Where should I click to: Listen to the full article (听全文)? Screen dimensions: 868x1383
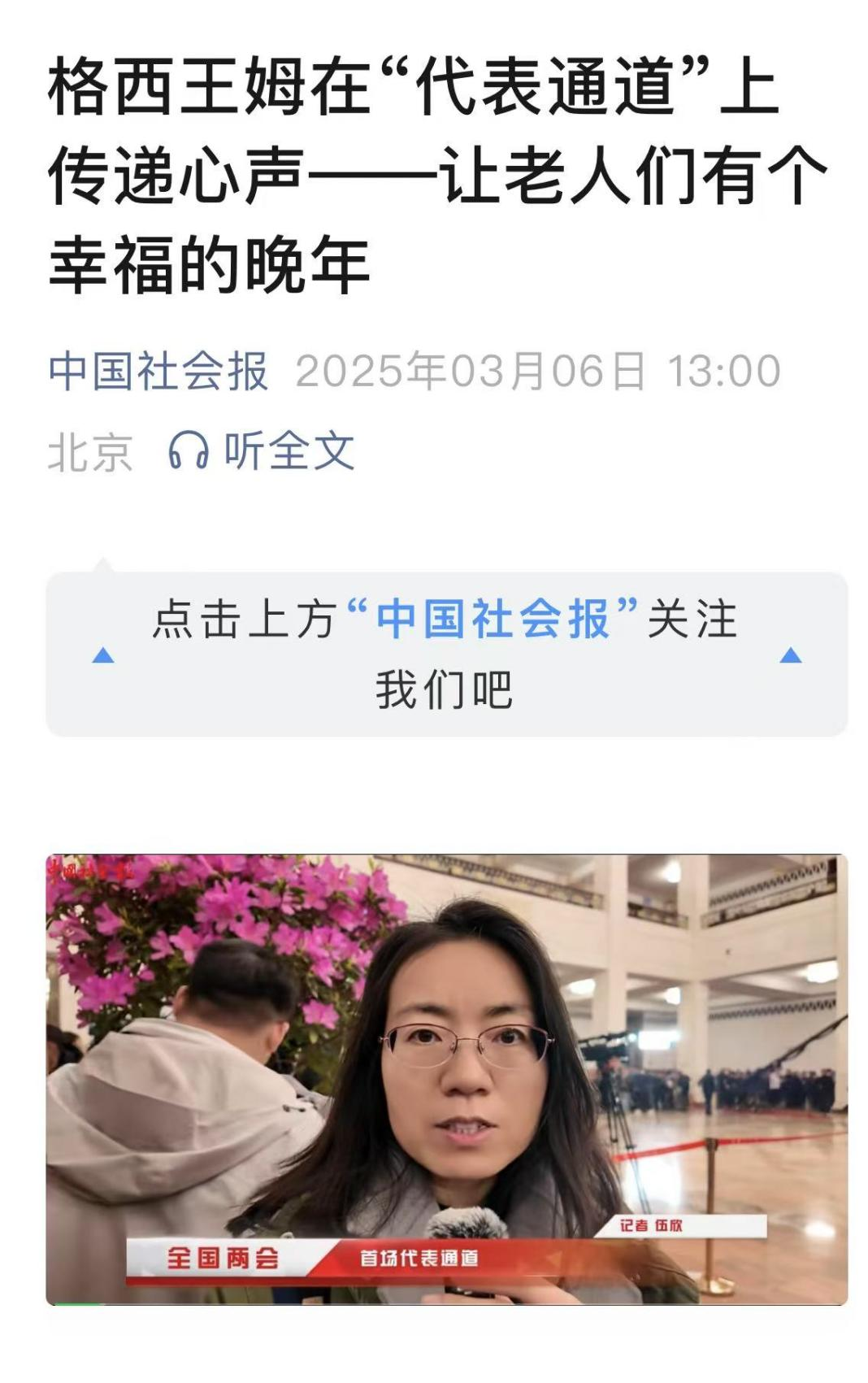point(262,450)
